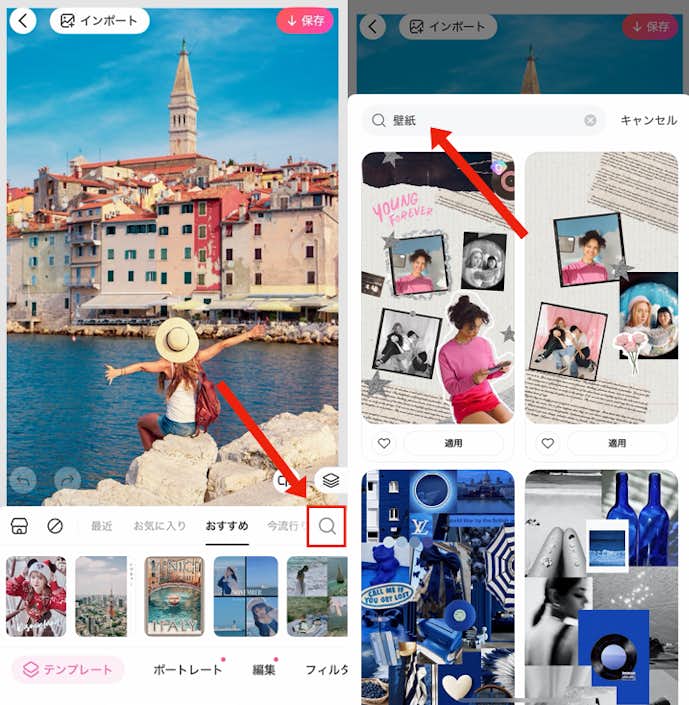Select the おすすめ tab

[227, 526]
